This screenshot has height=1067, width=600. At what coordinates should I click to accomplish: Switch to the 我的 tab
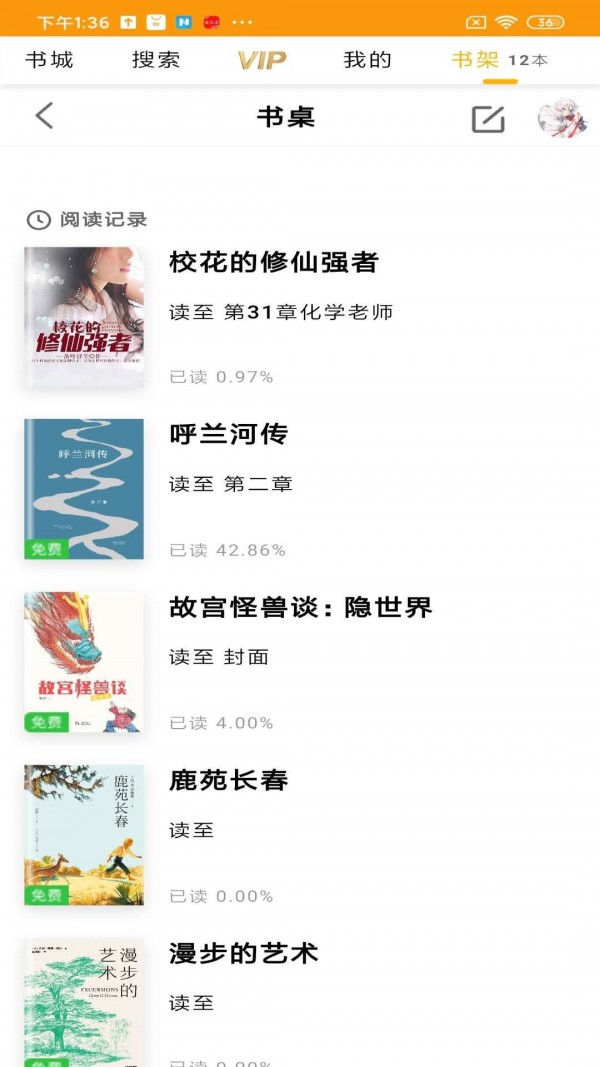coord(367,60)
